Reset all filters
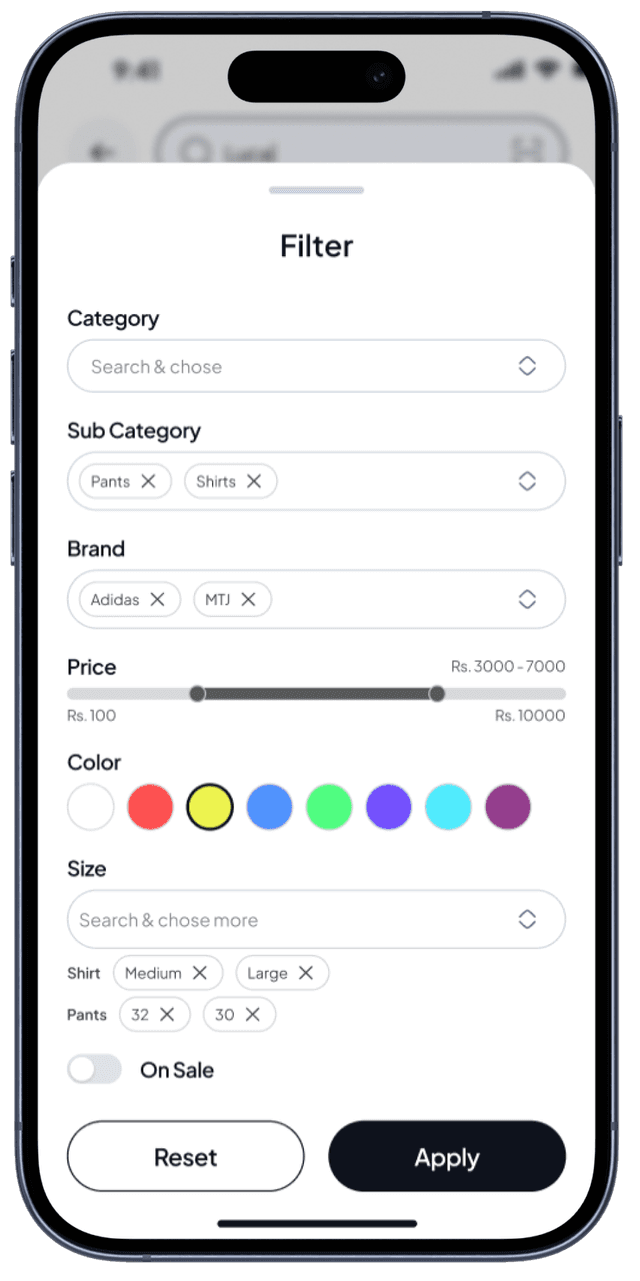This screenshot has width=640, height=1281. 185,1157
